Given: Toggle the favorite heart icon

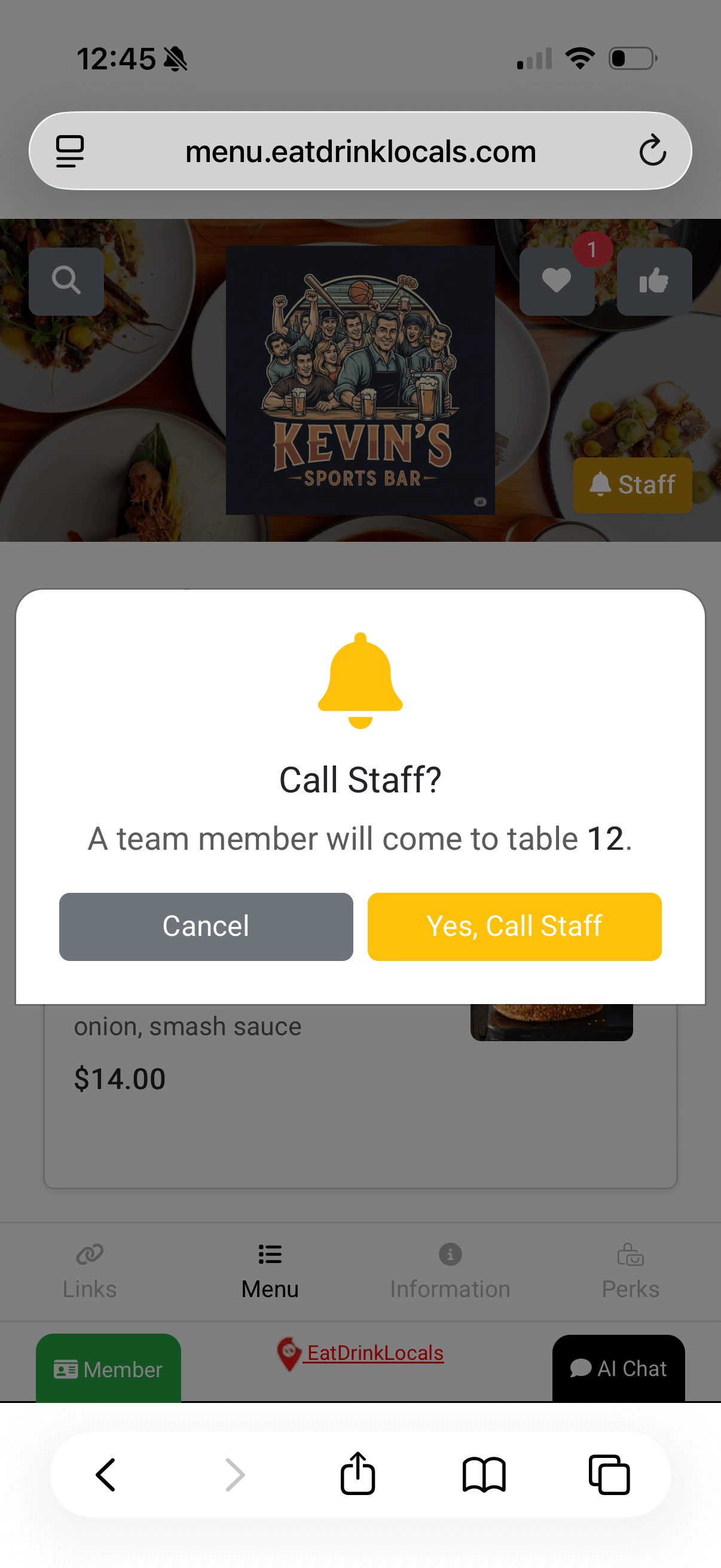Looking at the screenshot, I should click(555, 280).
